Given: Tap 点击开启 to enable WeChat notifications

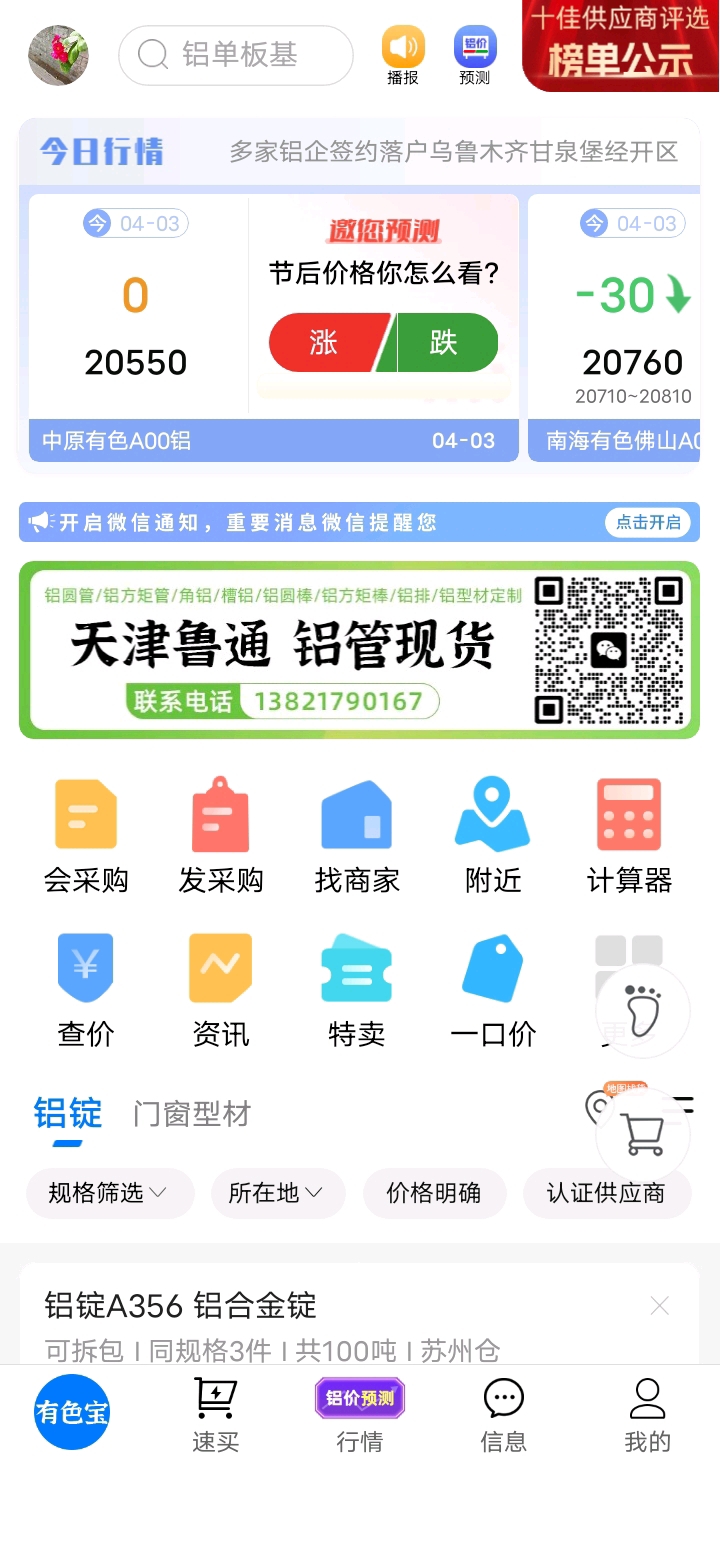Looking at the screenshot, I should point(648,522).
